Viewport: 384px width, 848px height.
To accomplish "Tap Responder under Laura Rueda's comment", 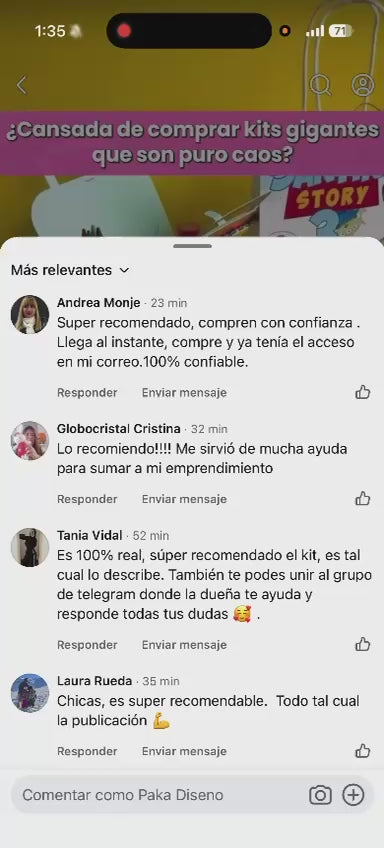I will click(x=87, y=751).
